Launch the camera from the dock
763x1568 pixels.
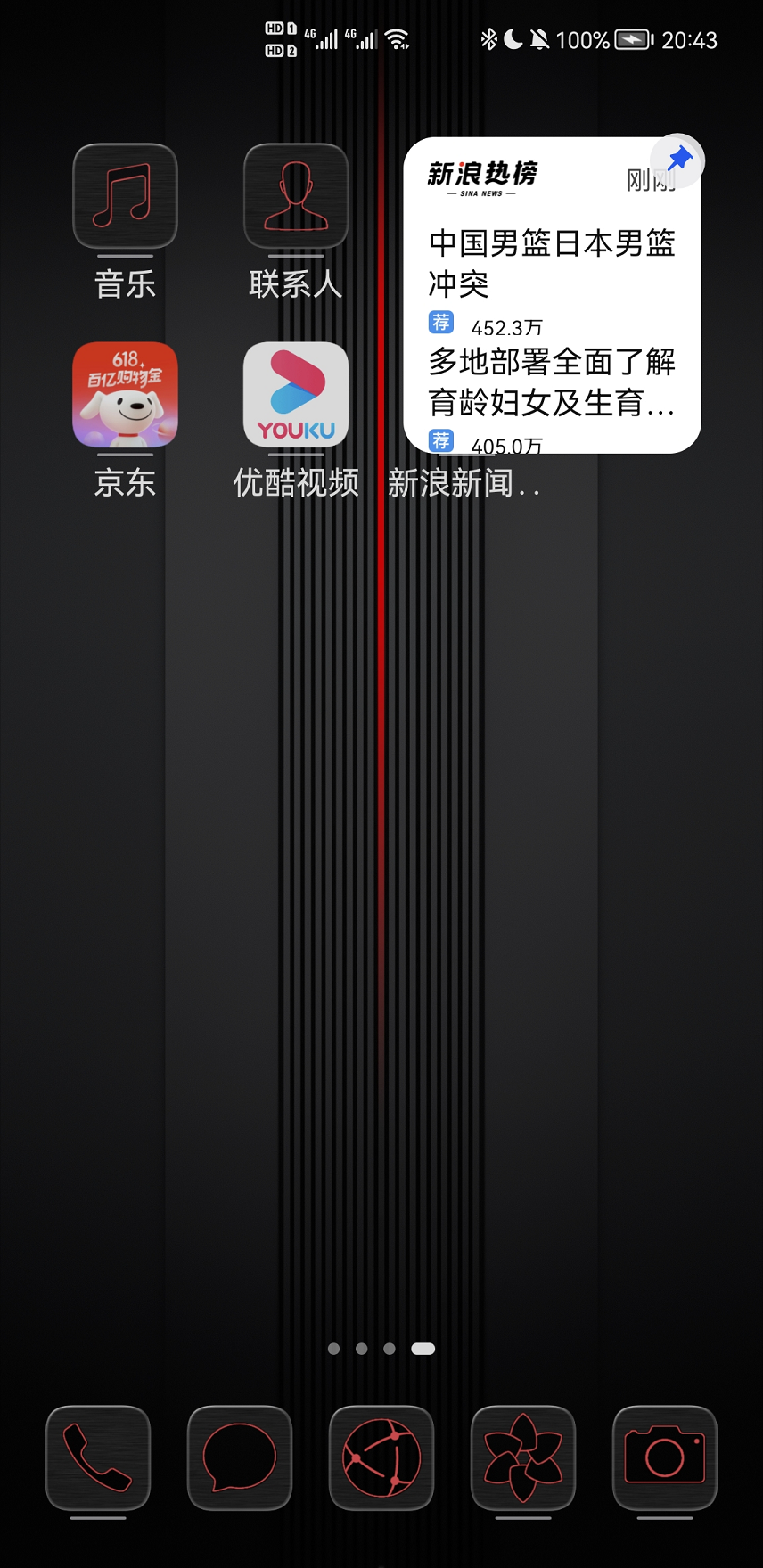665,1458
